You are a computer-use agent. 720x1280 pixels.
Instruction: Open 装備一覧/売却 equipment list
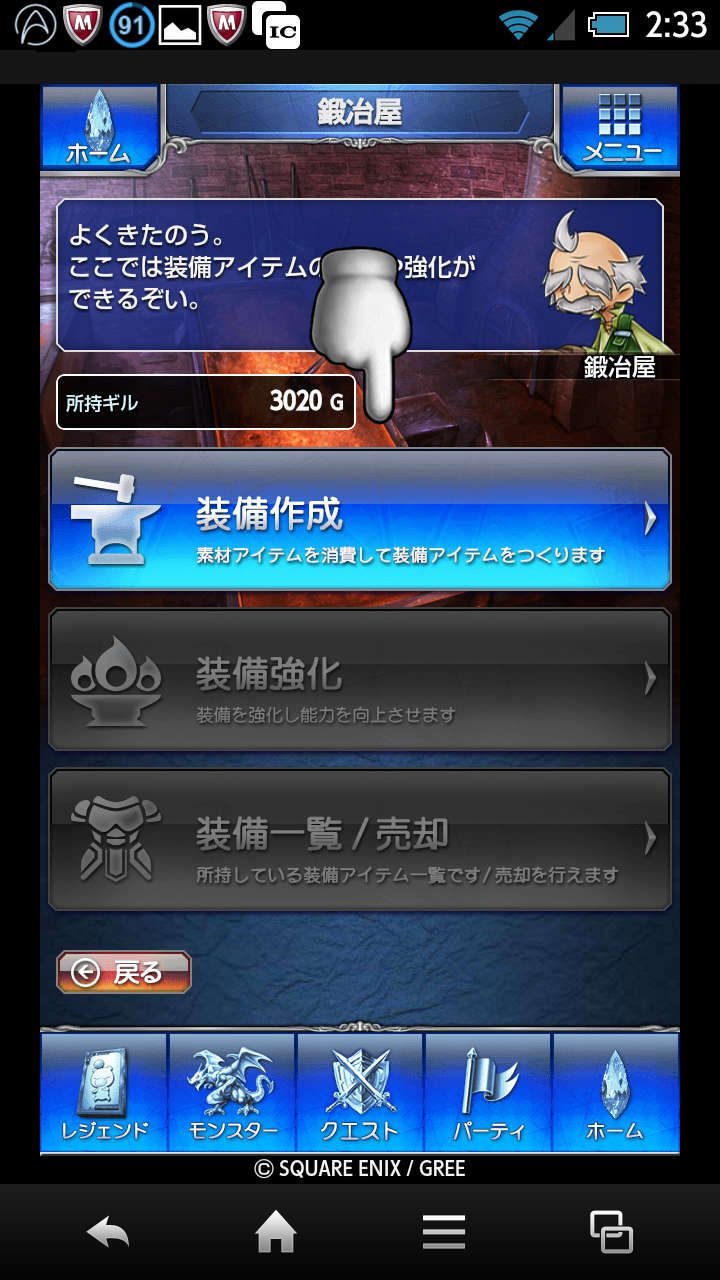360,839
